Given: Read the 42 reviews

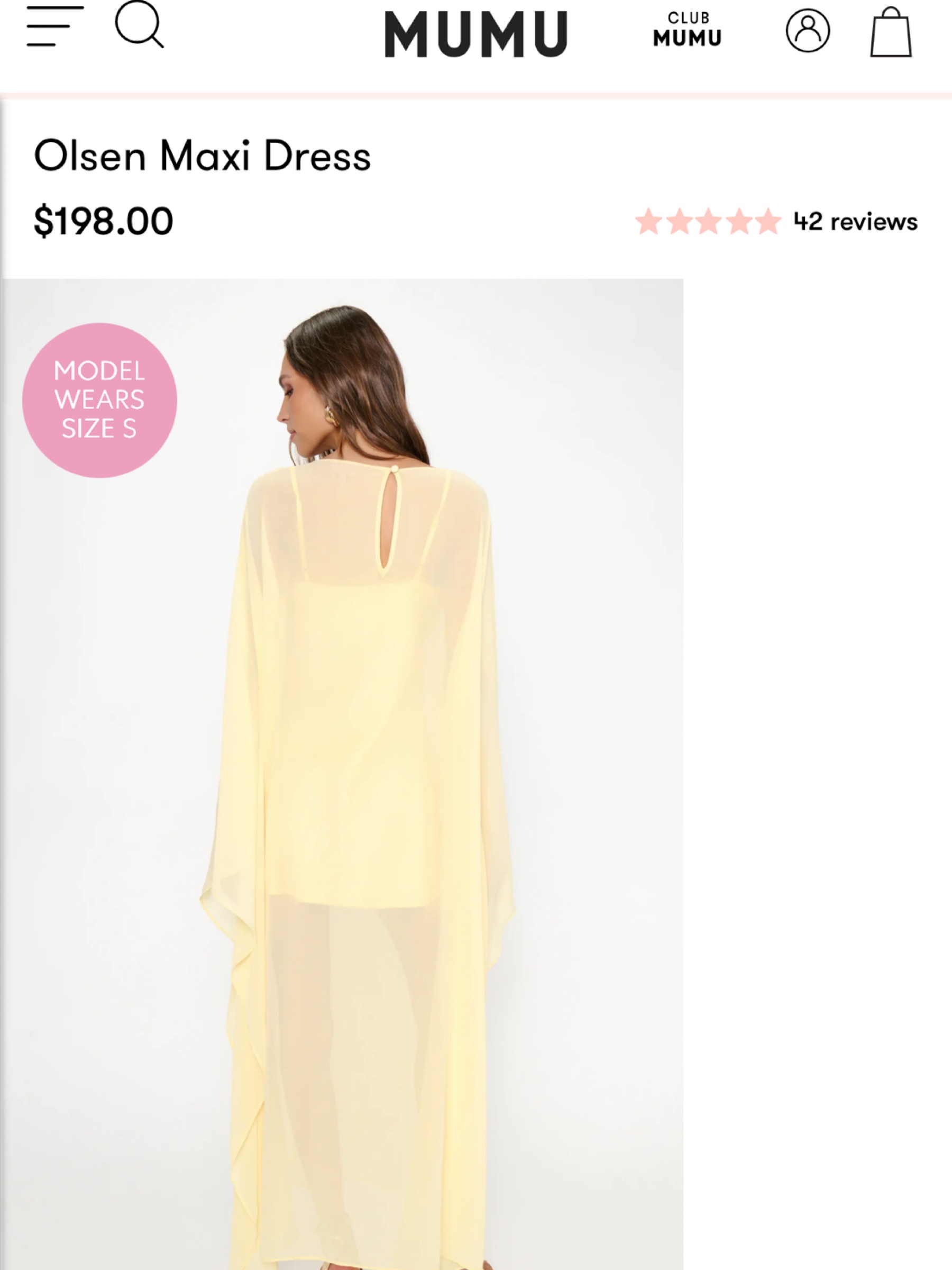Looking at the screenshot, I should click(856, 222).
